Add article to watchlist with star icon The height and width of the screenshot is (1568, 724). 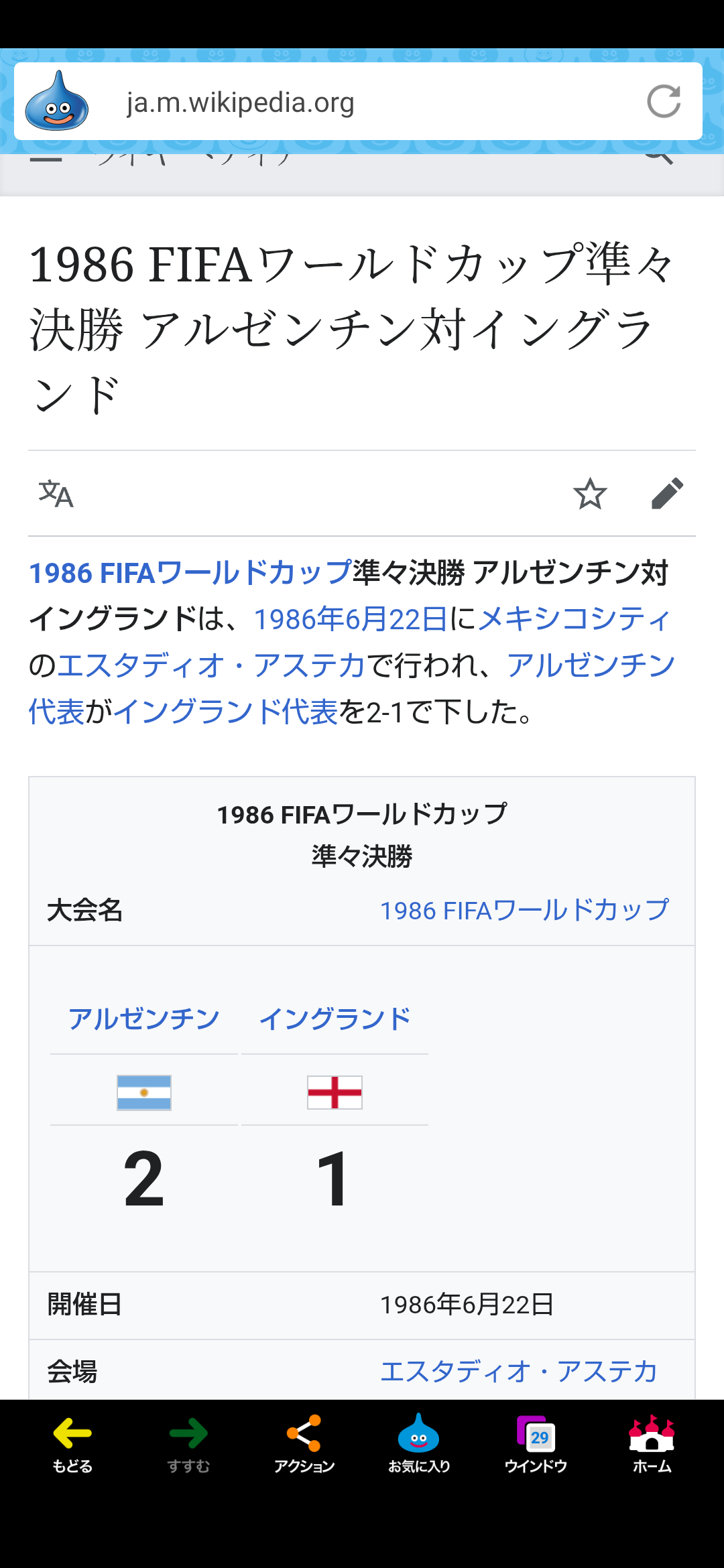[x=590, y=494]
